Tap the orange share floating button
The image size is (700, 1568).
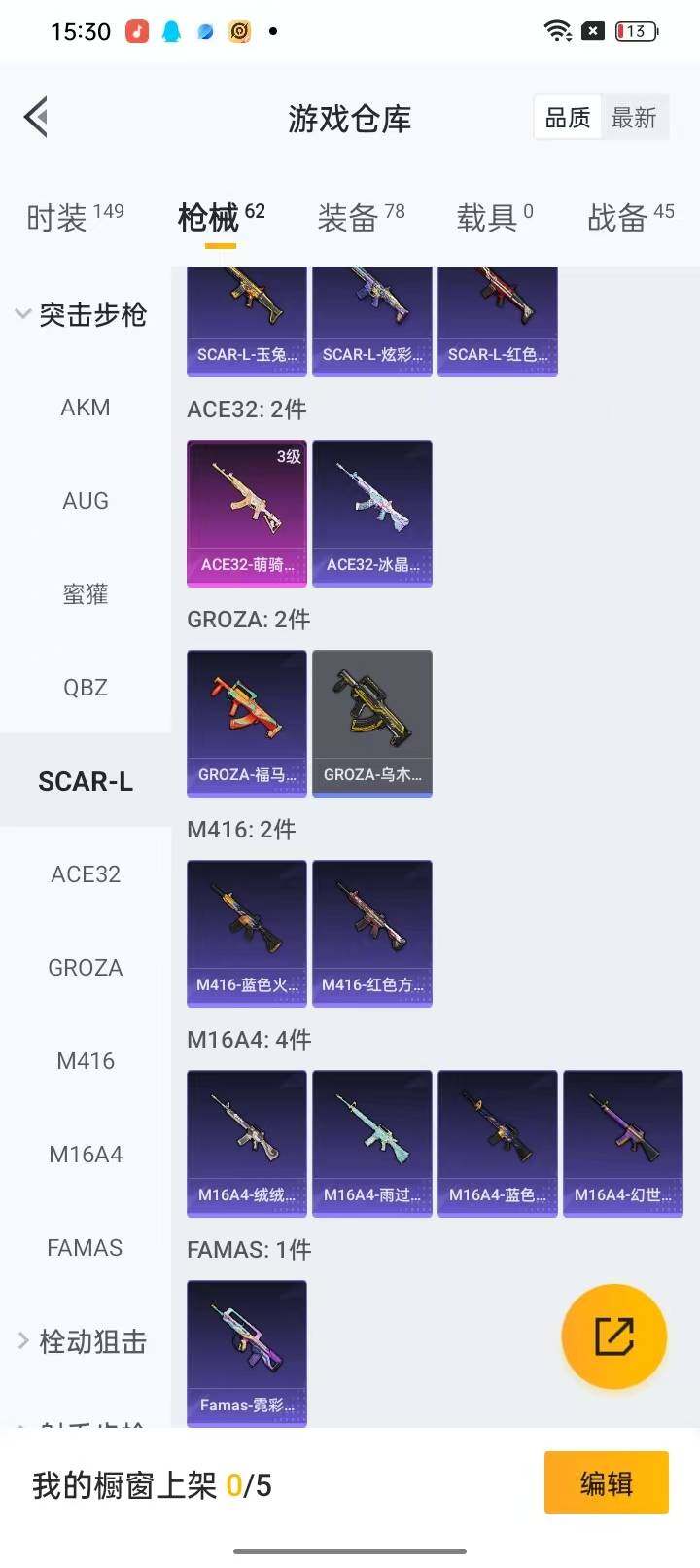pyautogui.click(x=614, y=1336)
